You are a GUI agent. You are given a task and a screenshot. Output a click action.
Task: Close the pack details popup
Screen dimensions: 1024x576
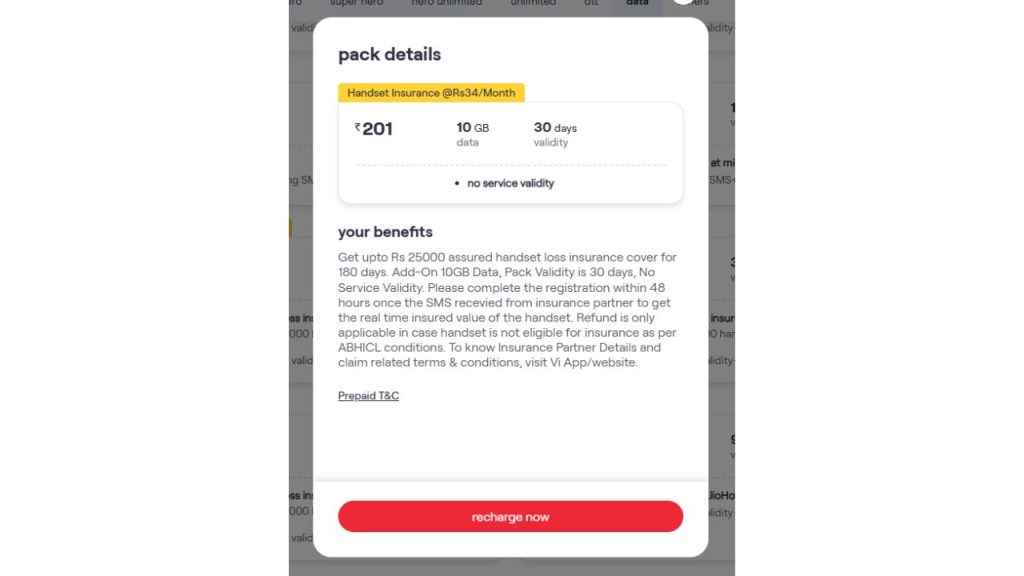click(683, 2)
